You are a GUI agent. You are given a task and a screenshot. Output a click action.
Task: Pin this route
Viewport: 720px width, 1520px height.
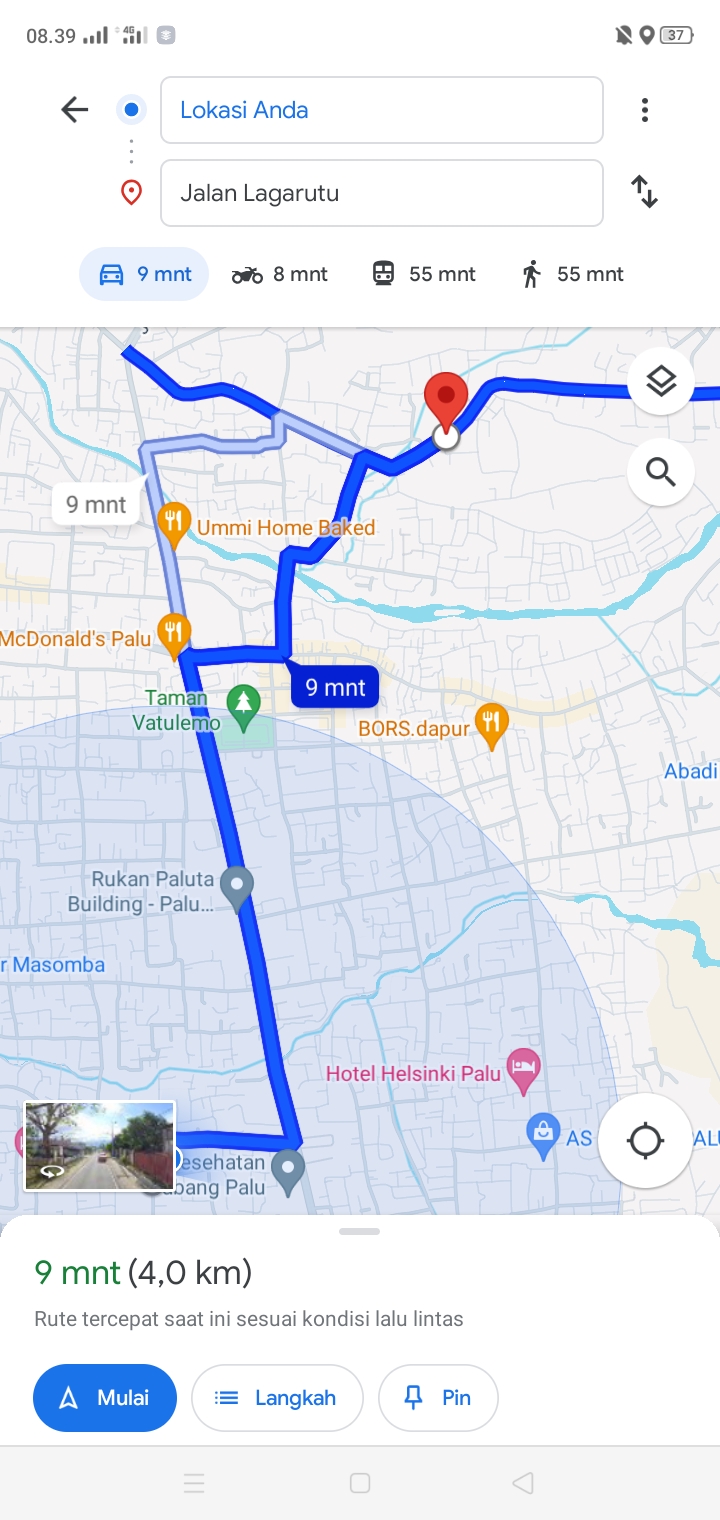438,1398
